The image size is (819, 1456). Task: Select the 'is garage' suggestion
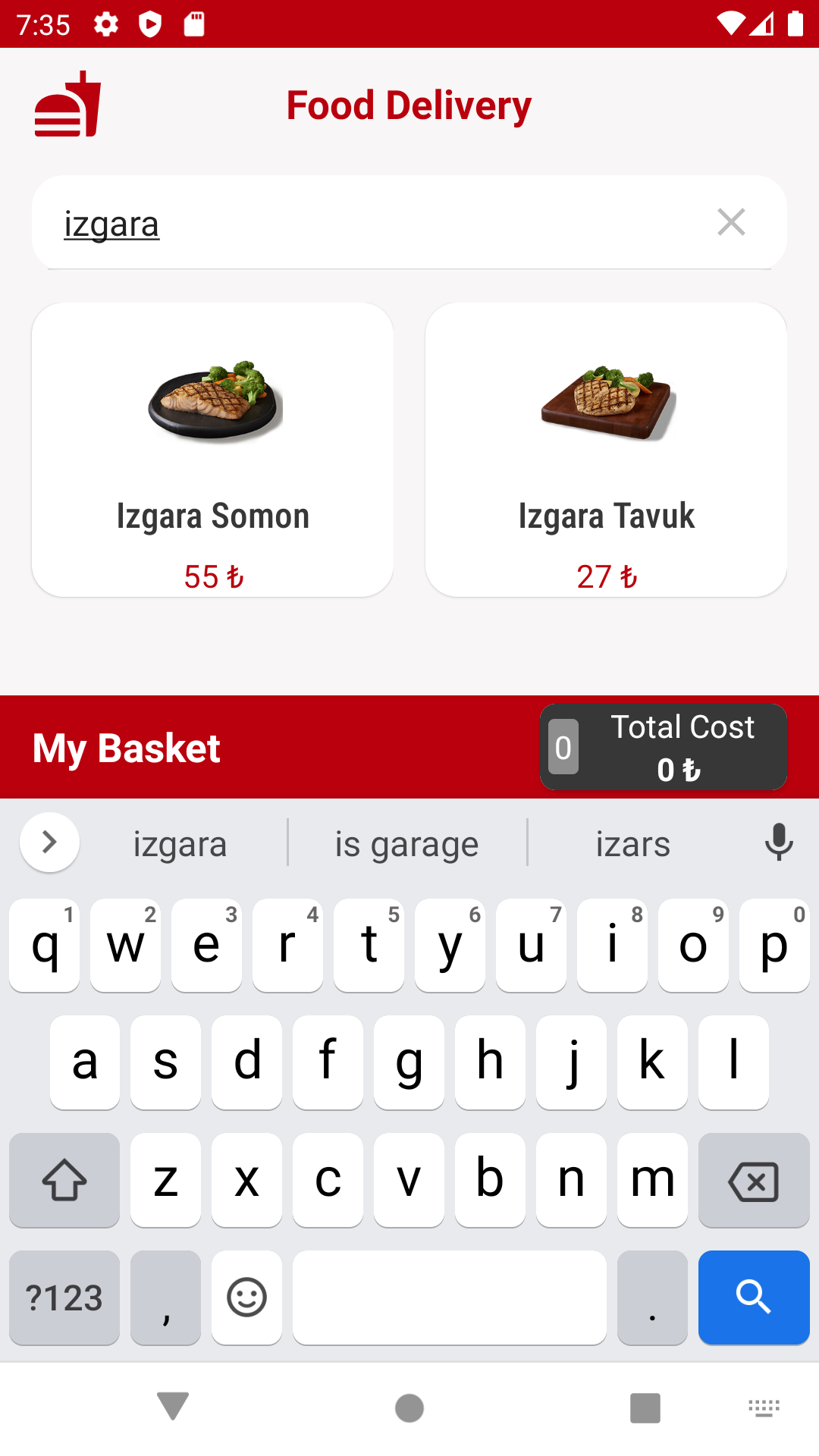[406, 843]
